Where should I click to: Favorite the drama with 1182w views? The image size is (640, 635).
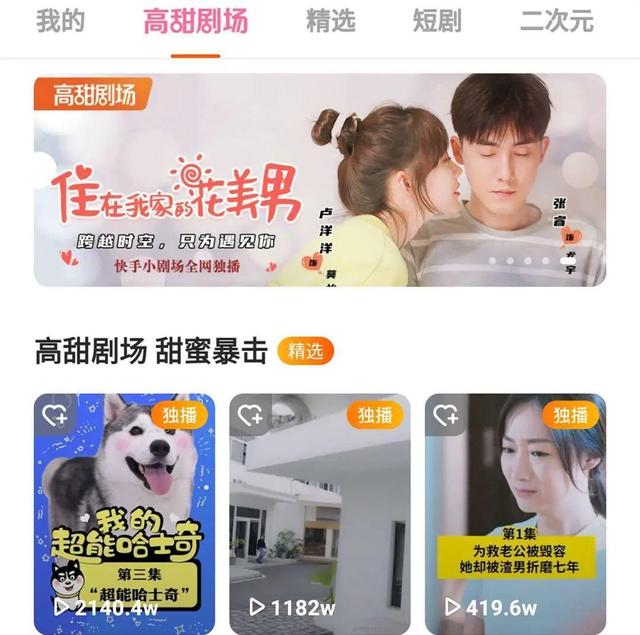click(250, 415)
